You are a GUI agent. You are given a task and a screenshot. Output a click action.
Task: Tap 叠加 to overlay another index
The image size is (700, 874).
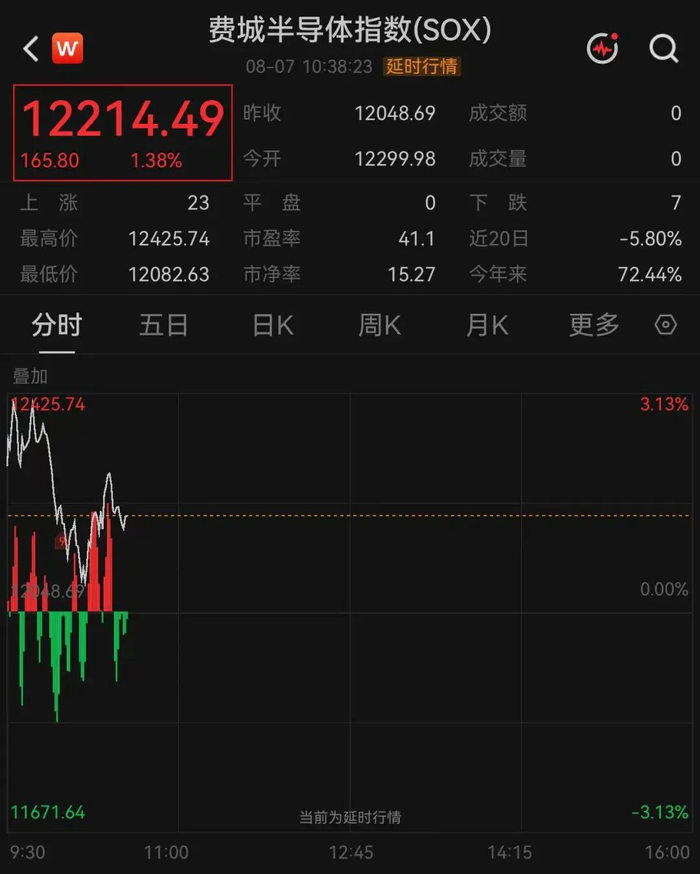tap(30, 376)
